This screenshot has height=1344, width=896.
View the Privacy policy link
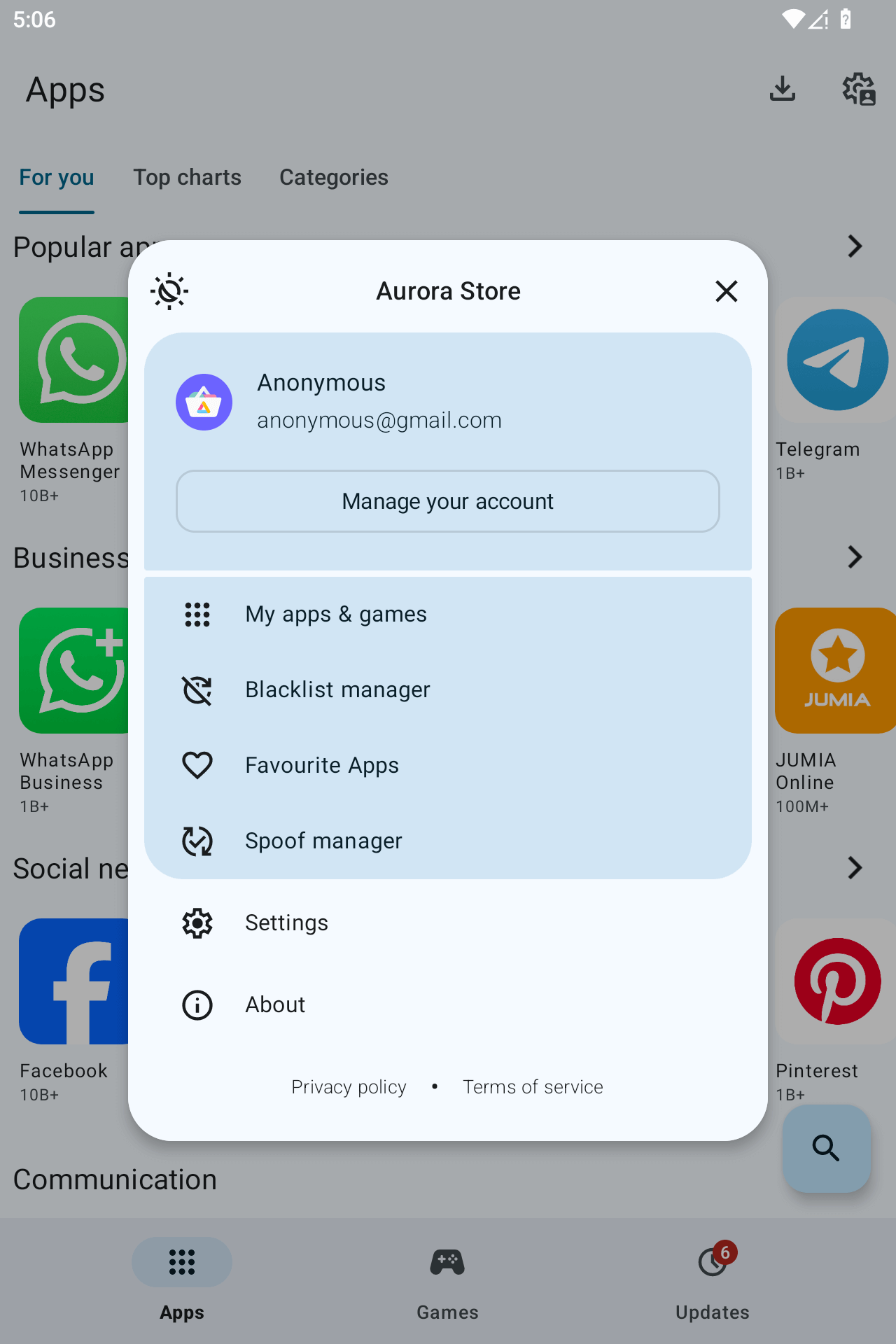point(349,1087)
